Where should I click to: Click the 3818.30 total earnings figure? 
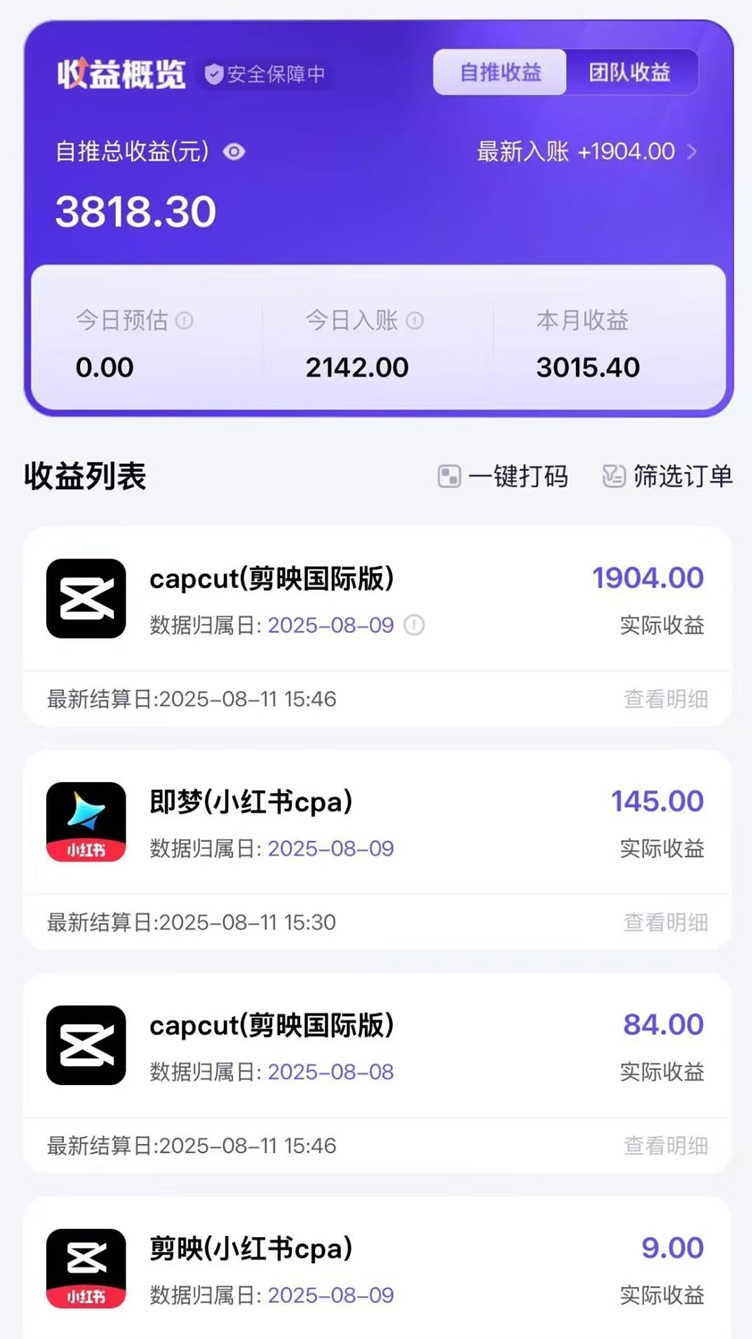click(x=134, y=210)
